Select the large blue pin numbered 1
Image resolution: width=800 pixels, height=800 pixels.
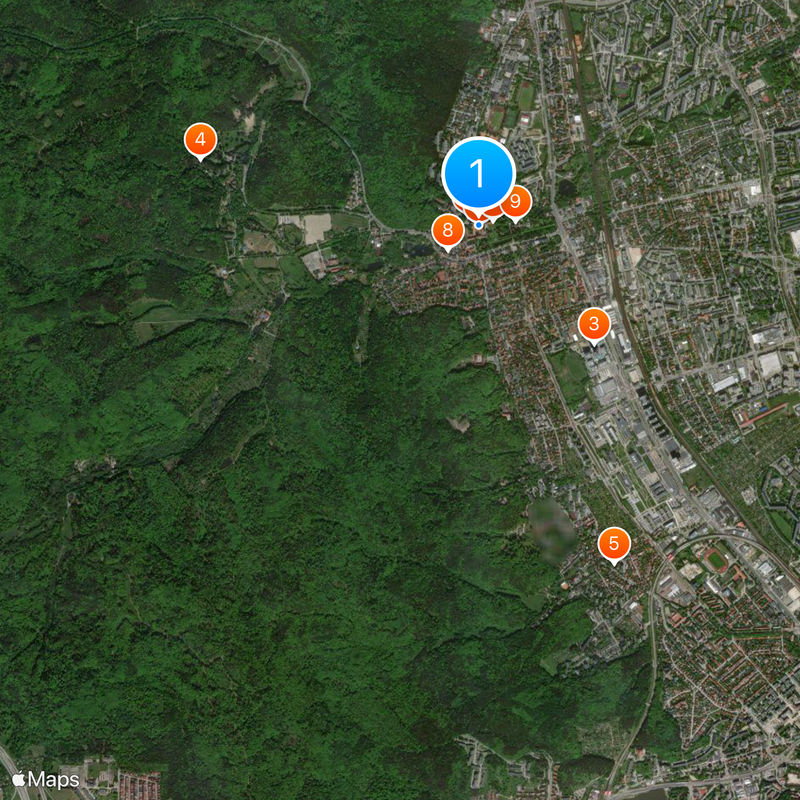[x=478, y=174]
